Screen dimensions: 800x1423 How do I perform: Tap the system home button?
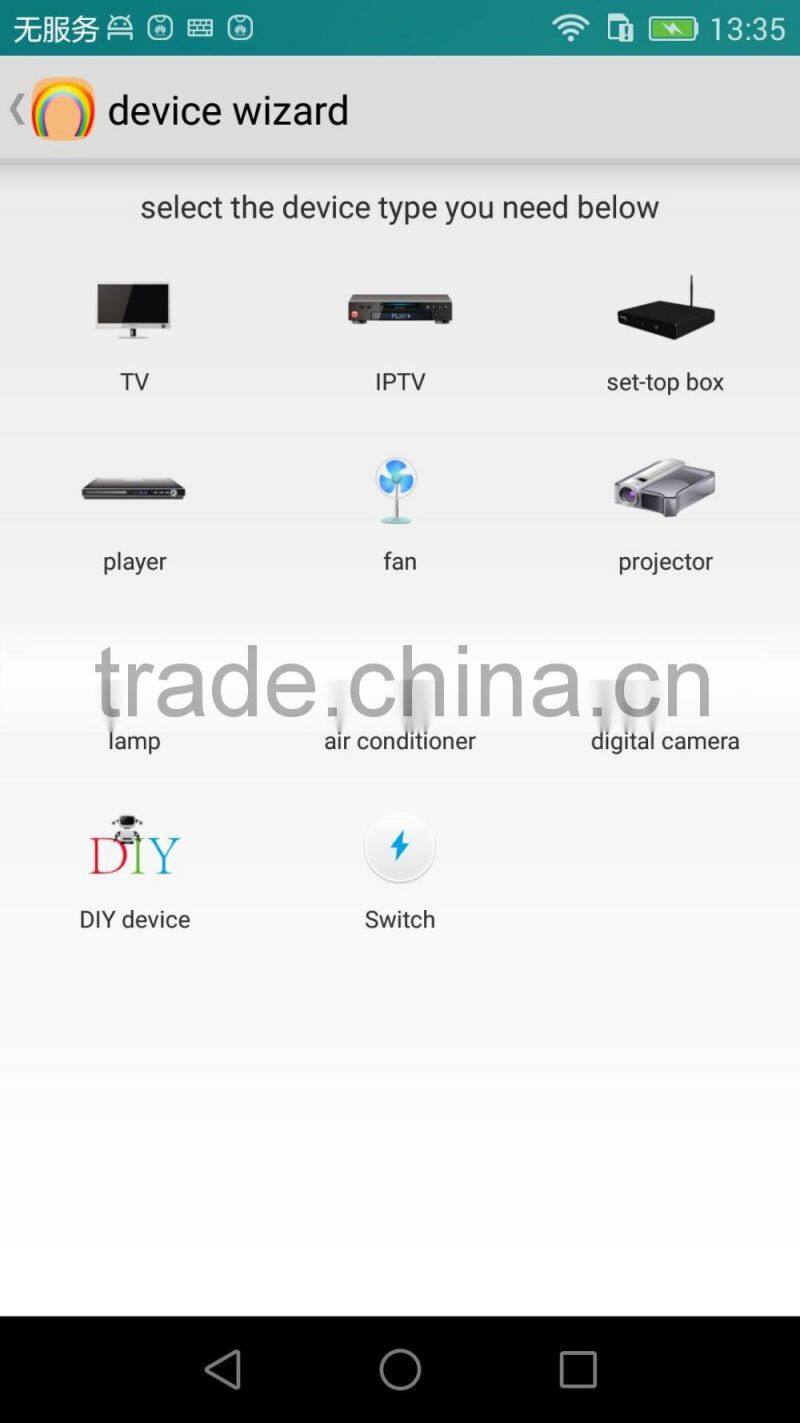pos(400,1369)
